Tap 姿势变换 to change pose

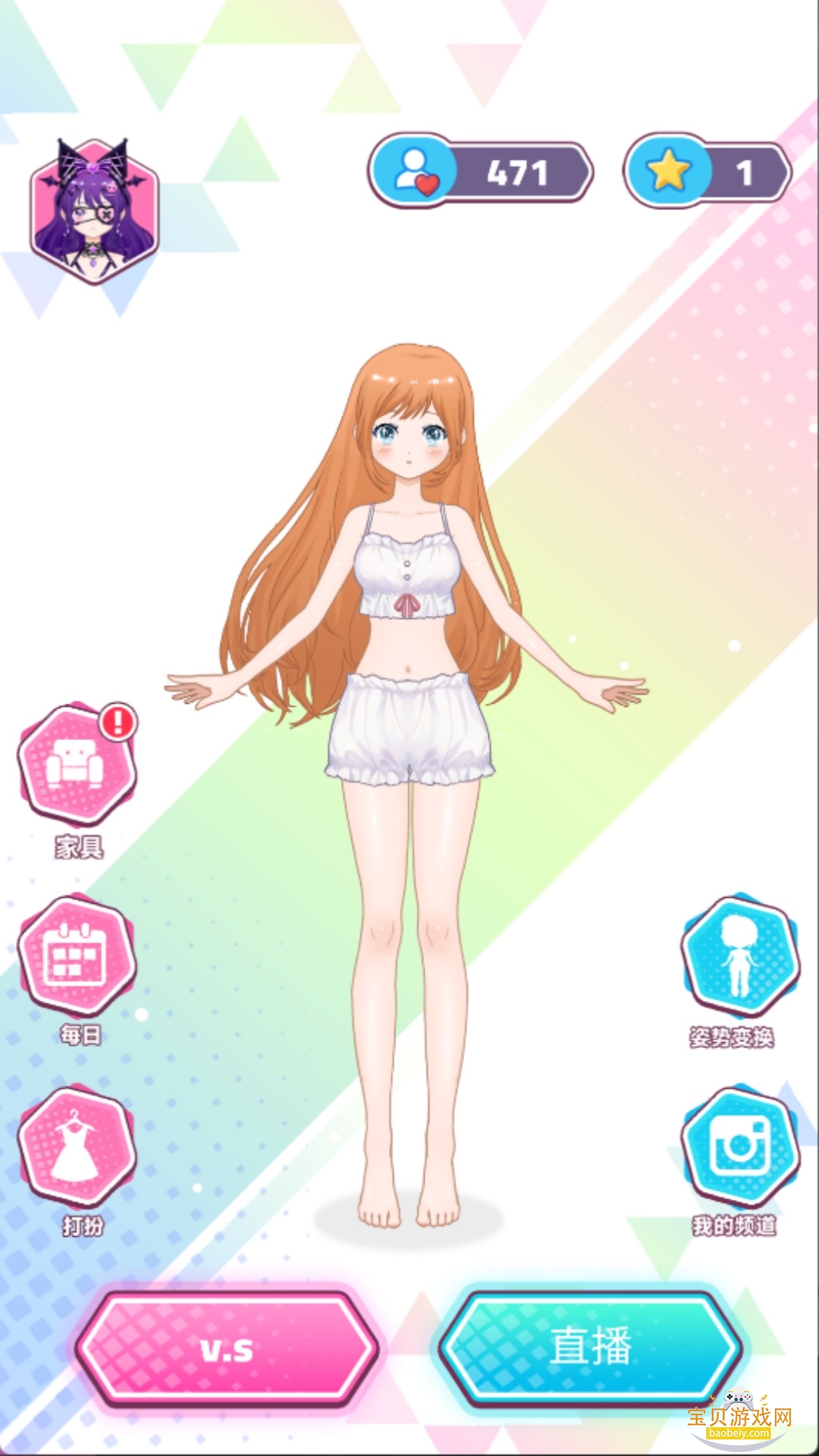(739, 959)
